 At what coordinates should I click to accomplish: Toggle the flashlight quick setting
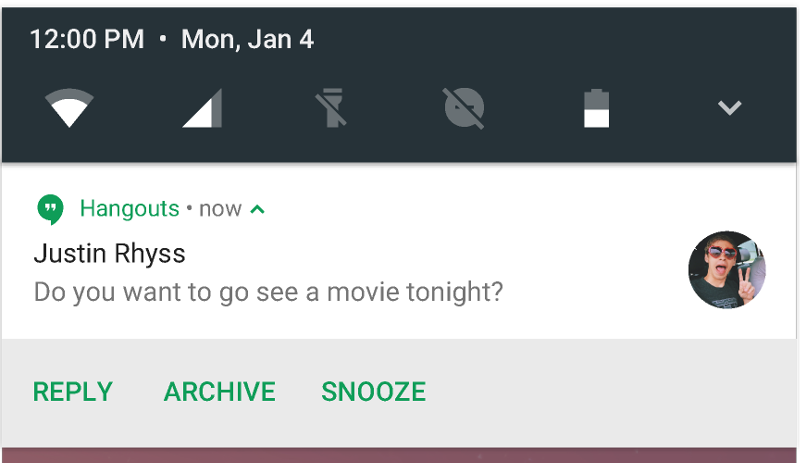point(332,108)
